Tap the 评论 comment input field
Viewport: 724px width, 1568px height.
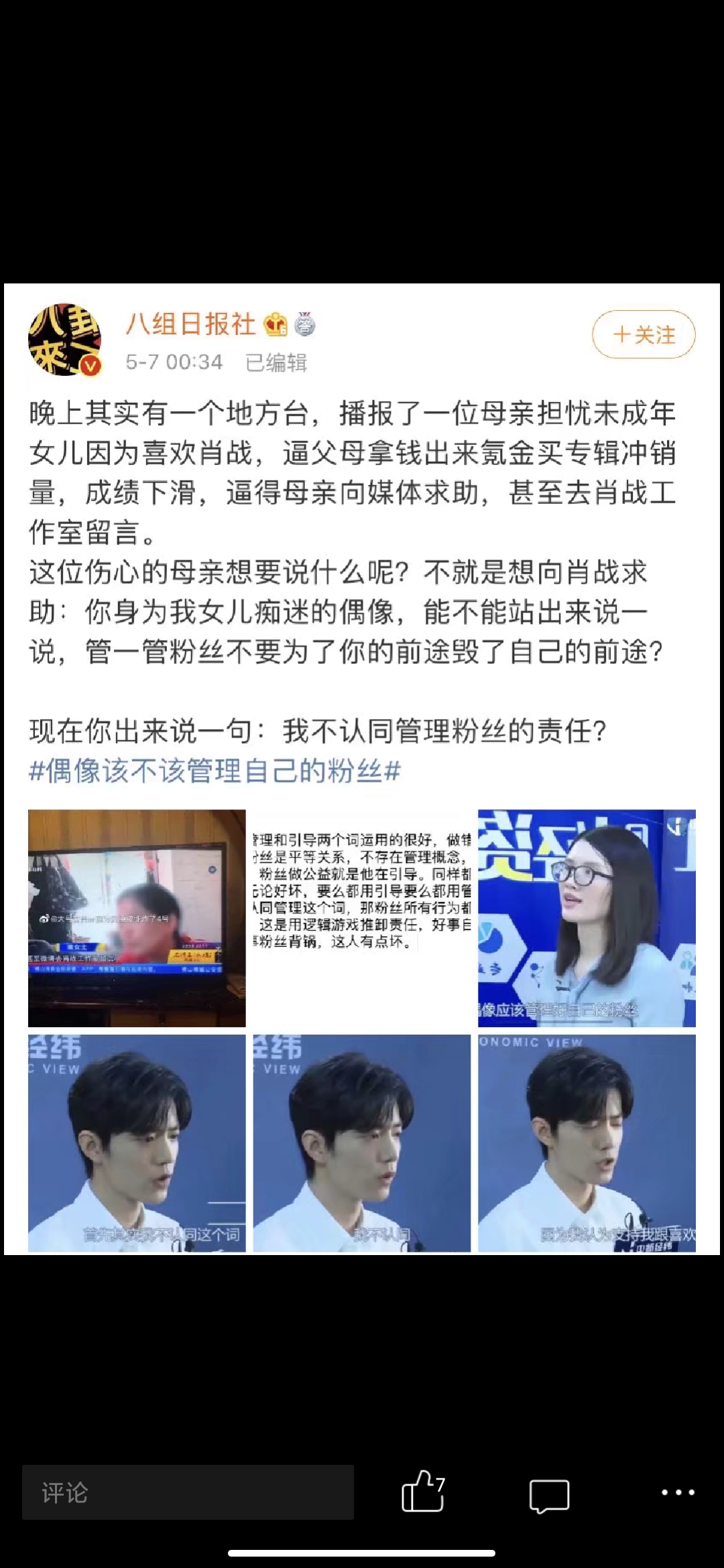tap(188, 1492)
